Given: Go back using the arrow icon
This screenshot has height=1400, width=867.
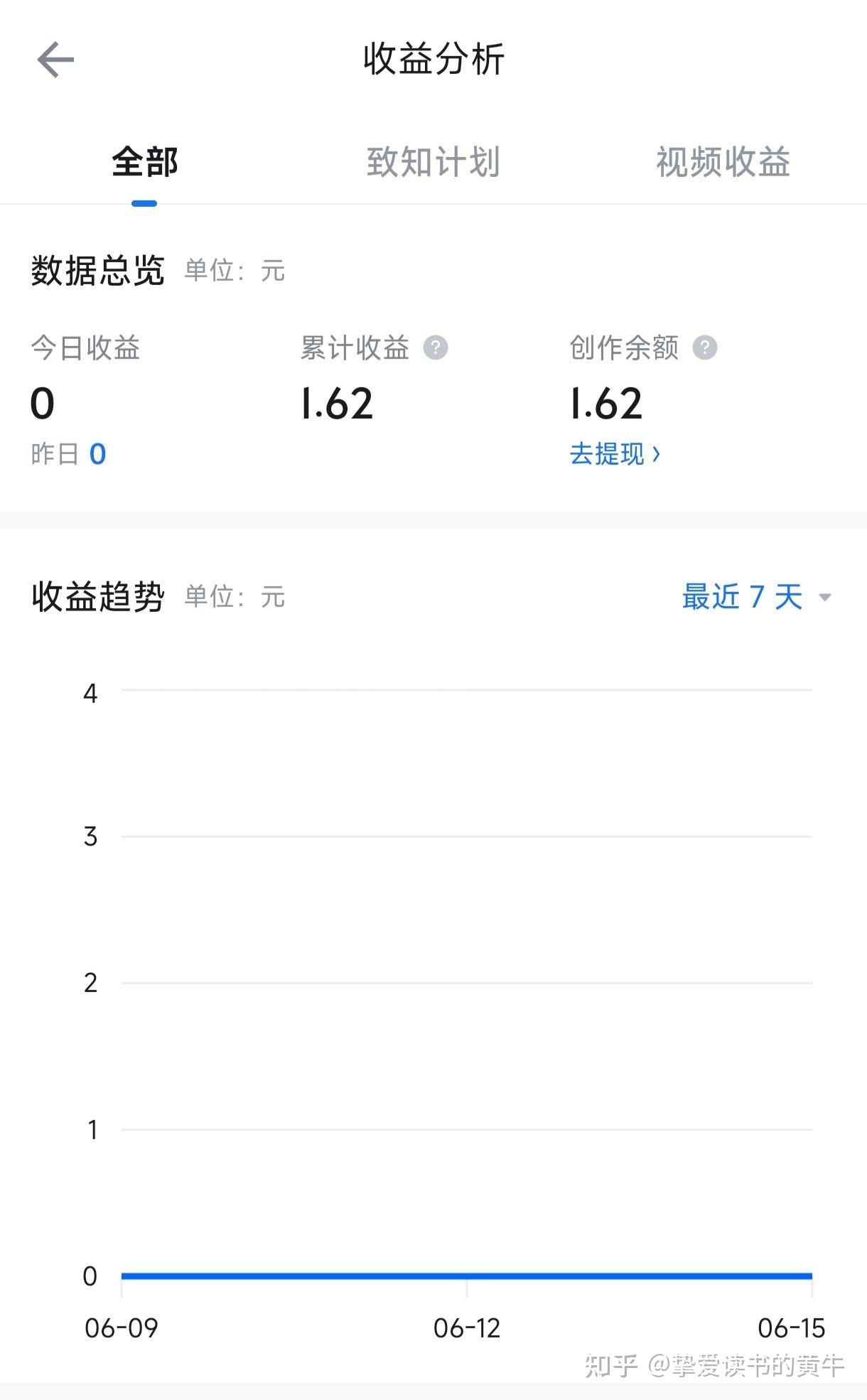Looking at the screenshot, I should tap(55, 59).
